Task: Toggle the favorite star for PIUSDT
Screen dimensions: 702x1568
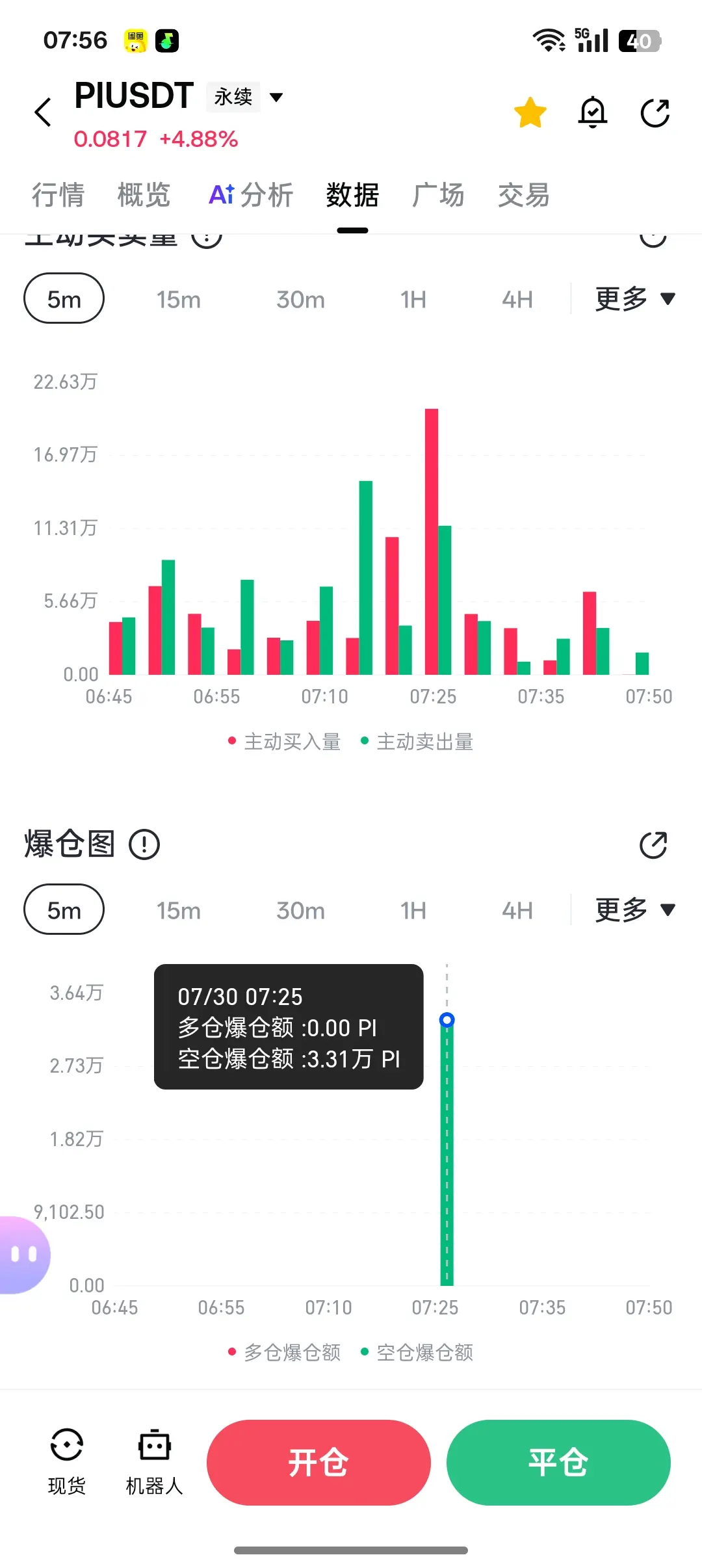Action: (530, 112)
